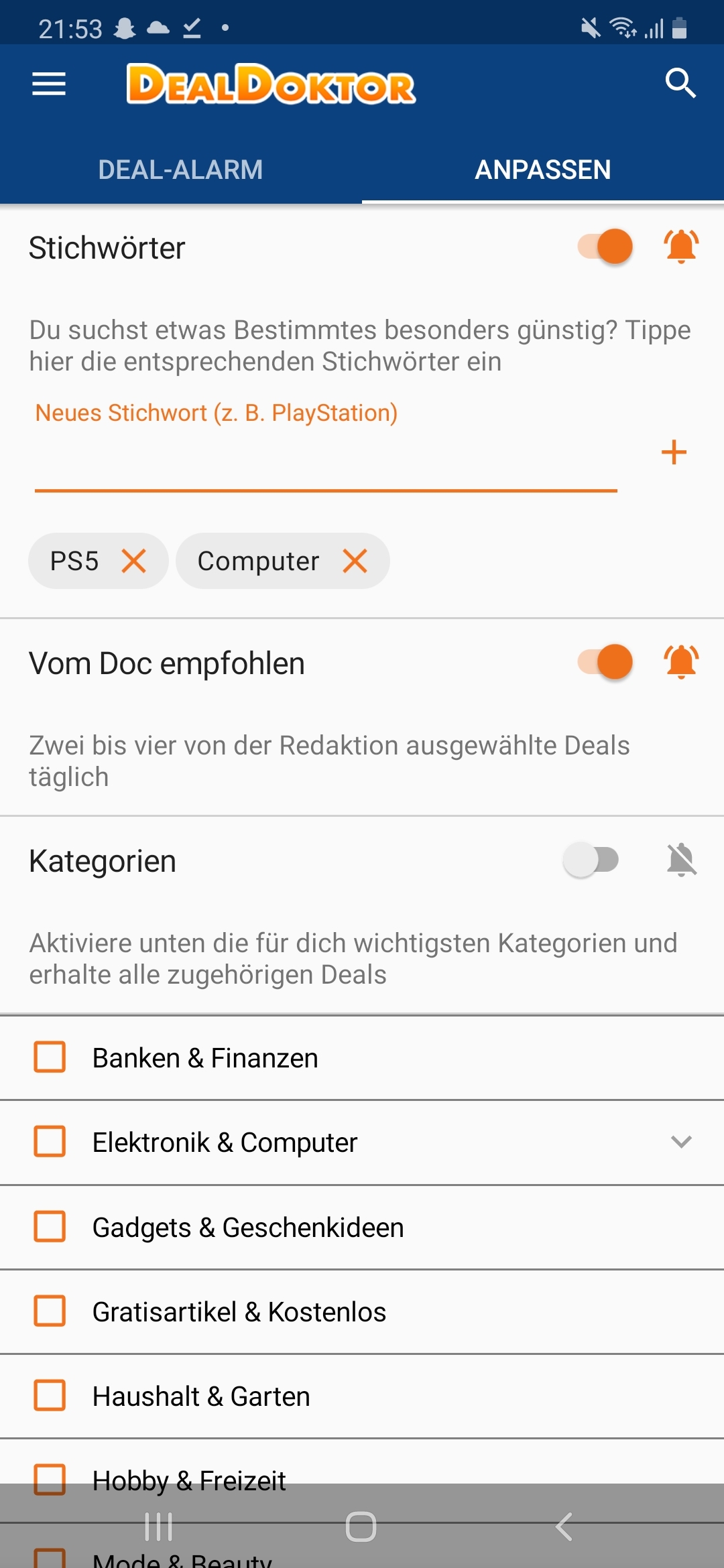Enable the Kategorien switch
Image resolution: width=724 pixels, height=1568 pixels.
591,860
